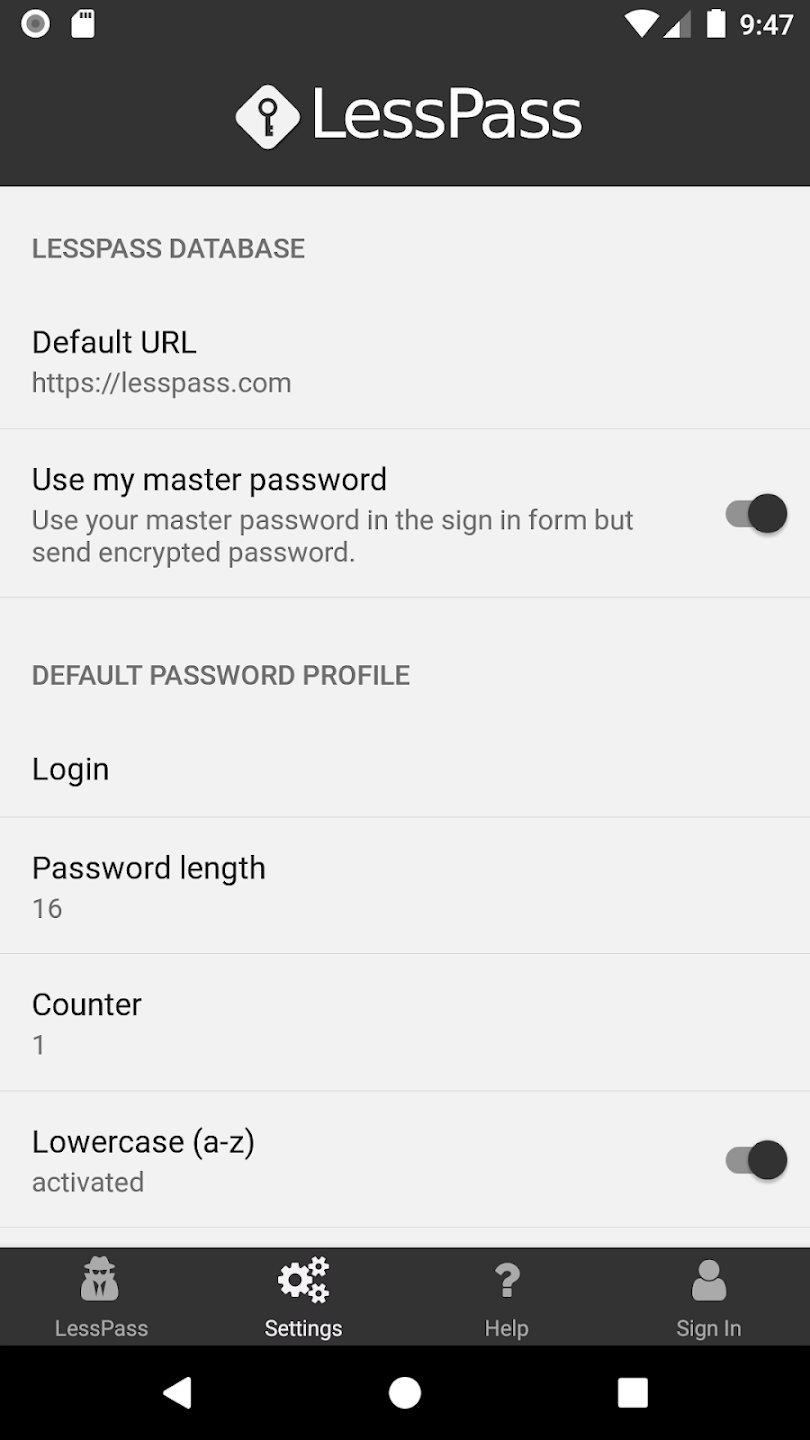Toggle the Use my master password switch
This screenshot has width=810, height=1440.
click(x=755, y=514)
